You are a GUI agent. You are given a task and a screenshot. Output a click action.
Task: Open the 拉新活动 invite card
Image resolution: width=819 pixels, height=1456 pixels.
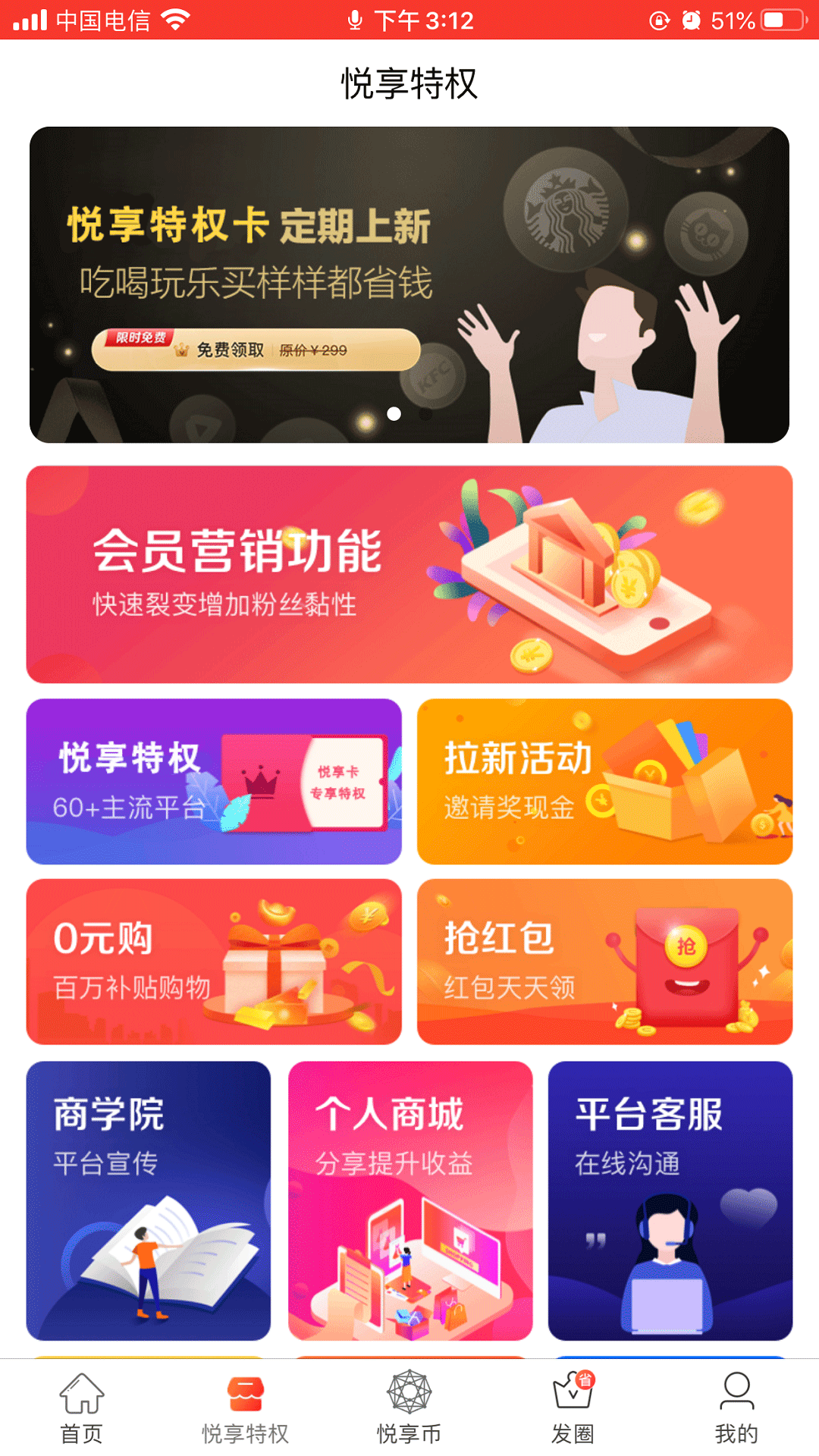604,781
